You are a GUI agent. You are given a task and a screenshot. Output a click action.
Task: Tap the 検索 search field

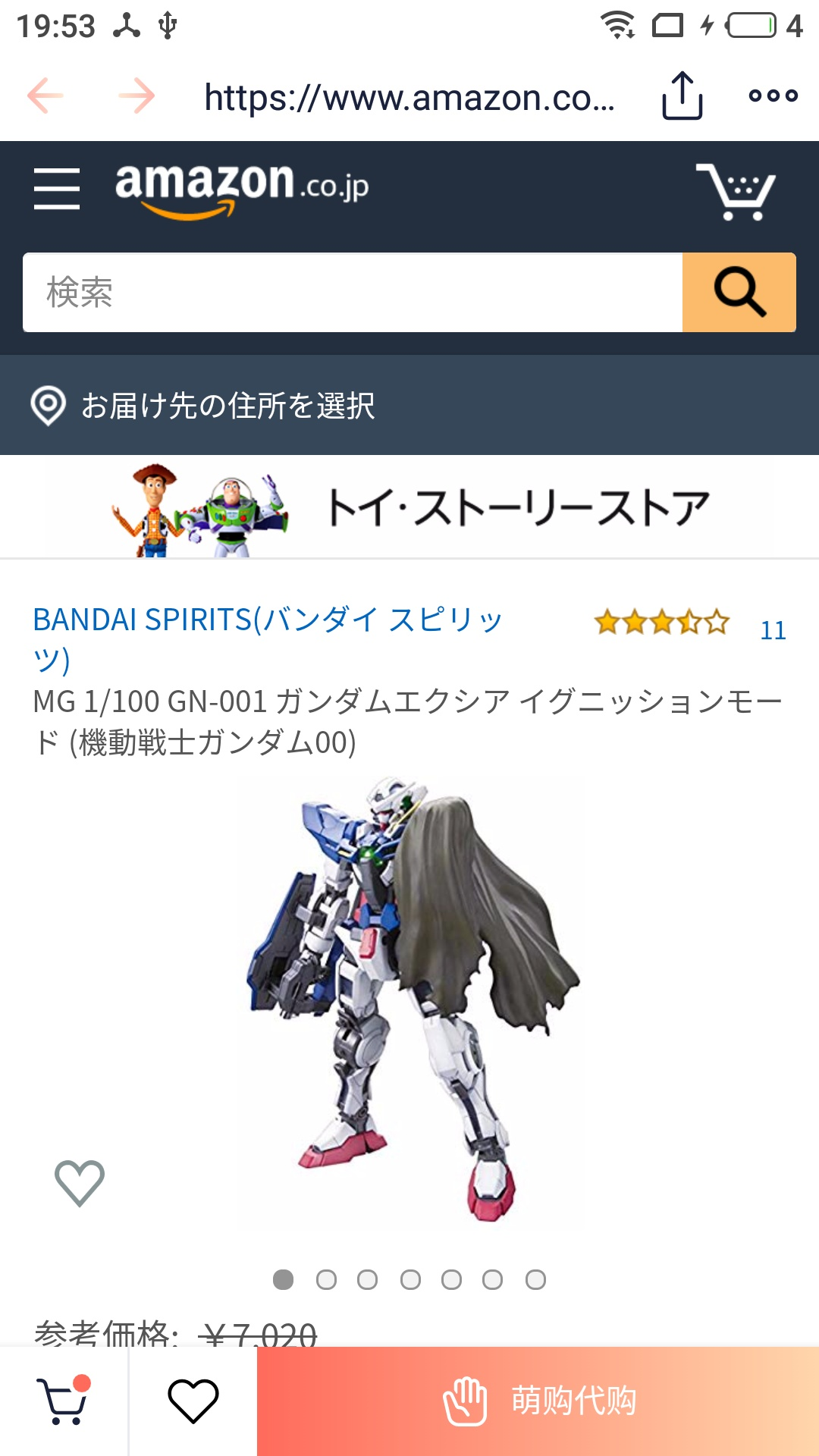[353, 293]
